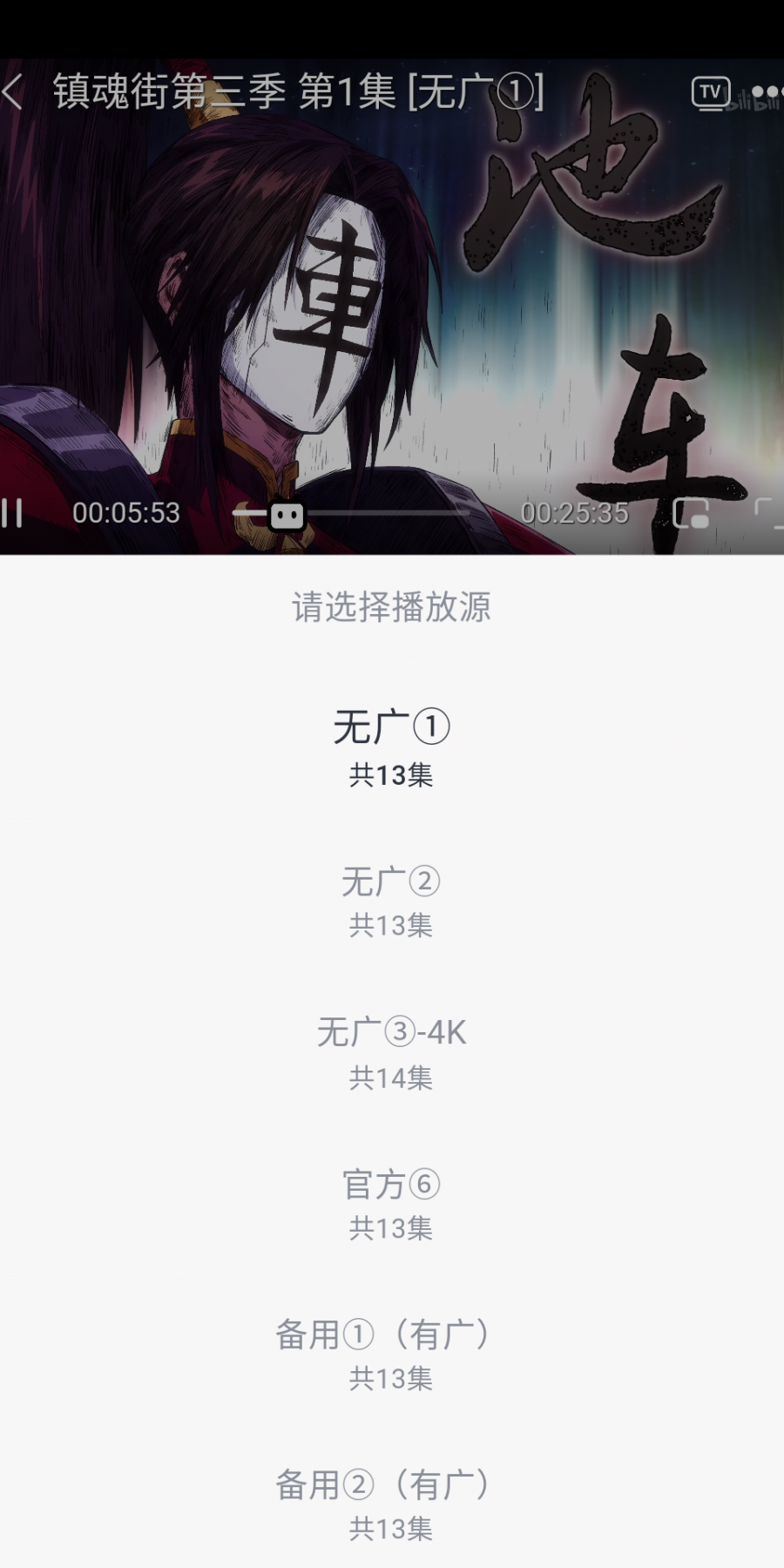Go back from the video player

14,91
